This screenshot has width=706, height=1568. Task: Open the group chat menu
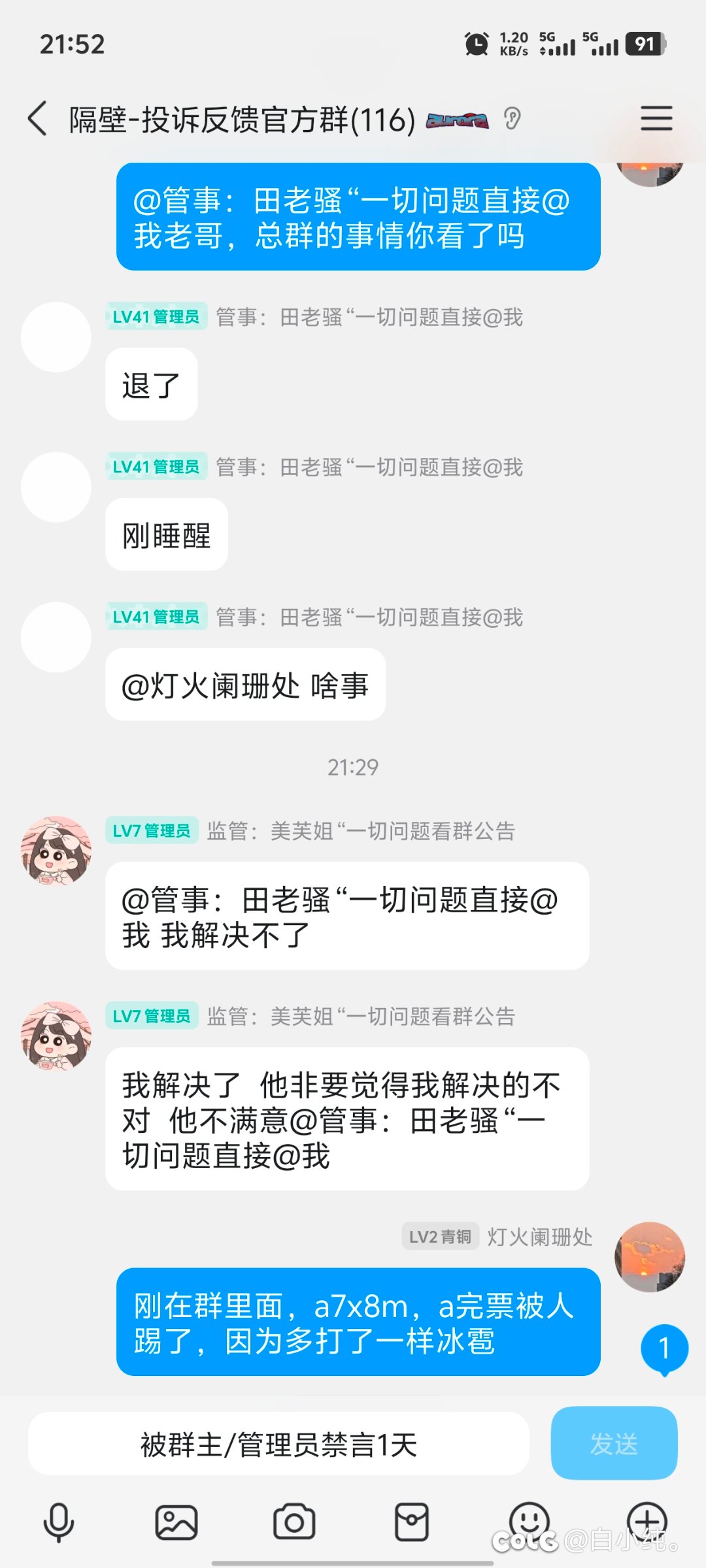[656, 118]
